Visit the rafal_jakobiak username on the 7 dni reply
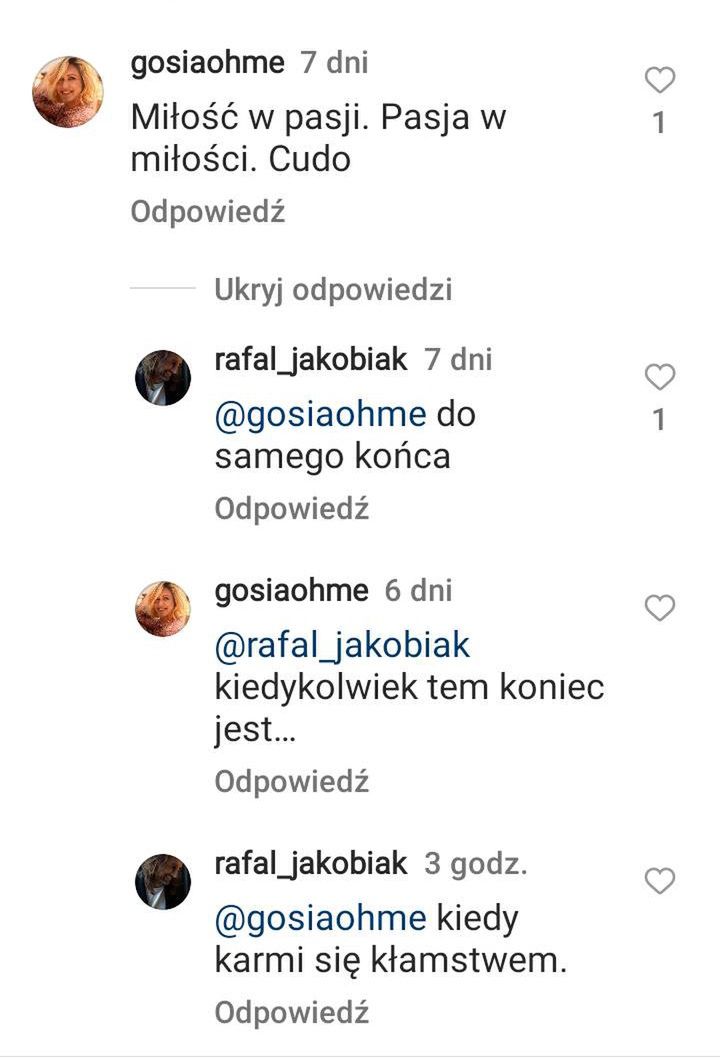The width and height of the screenshot is (720, 1060). pos(311,360)
